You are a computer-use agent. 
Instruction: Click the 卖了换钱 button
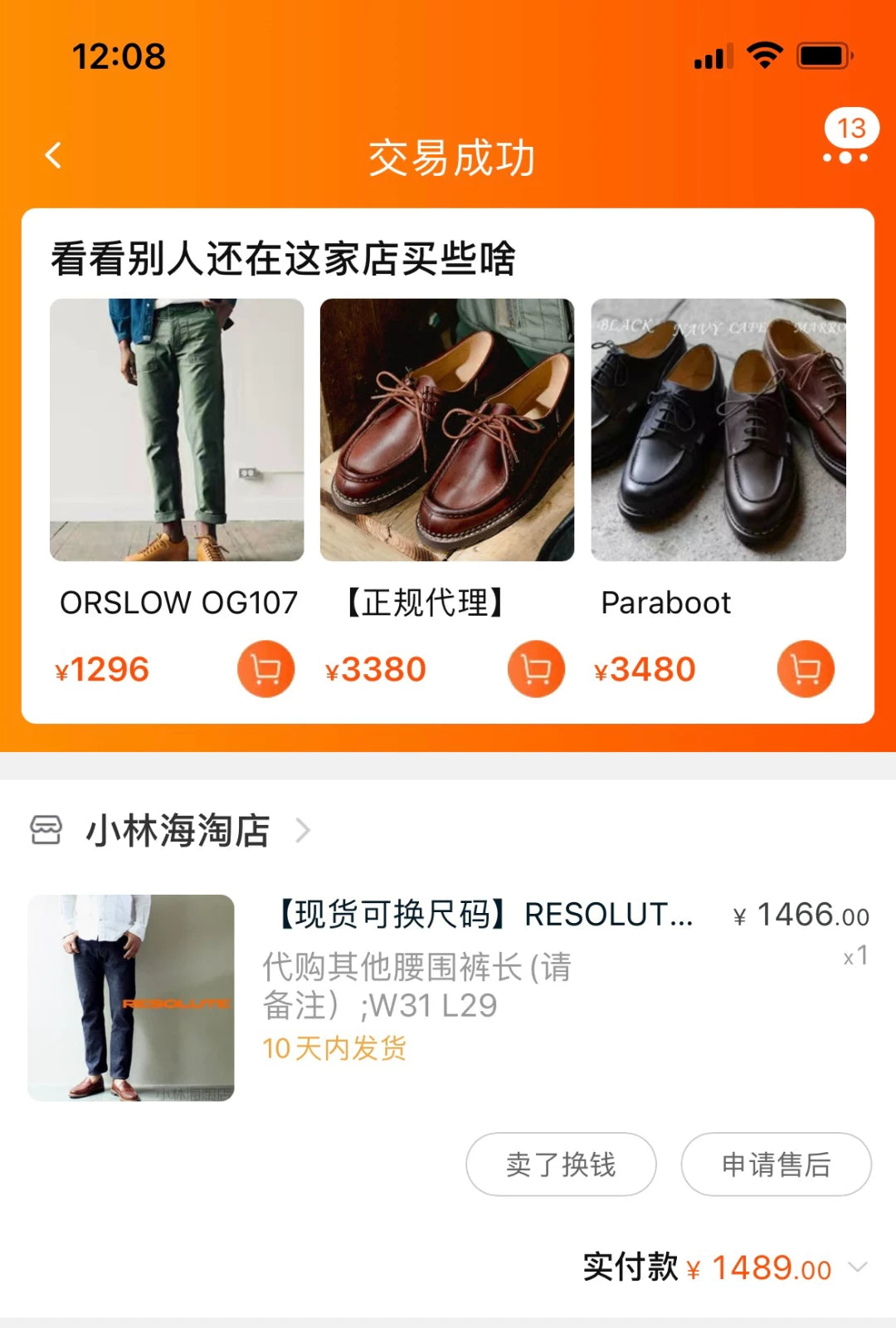(x=561, y=1165)
